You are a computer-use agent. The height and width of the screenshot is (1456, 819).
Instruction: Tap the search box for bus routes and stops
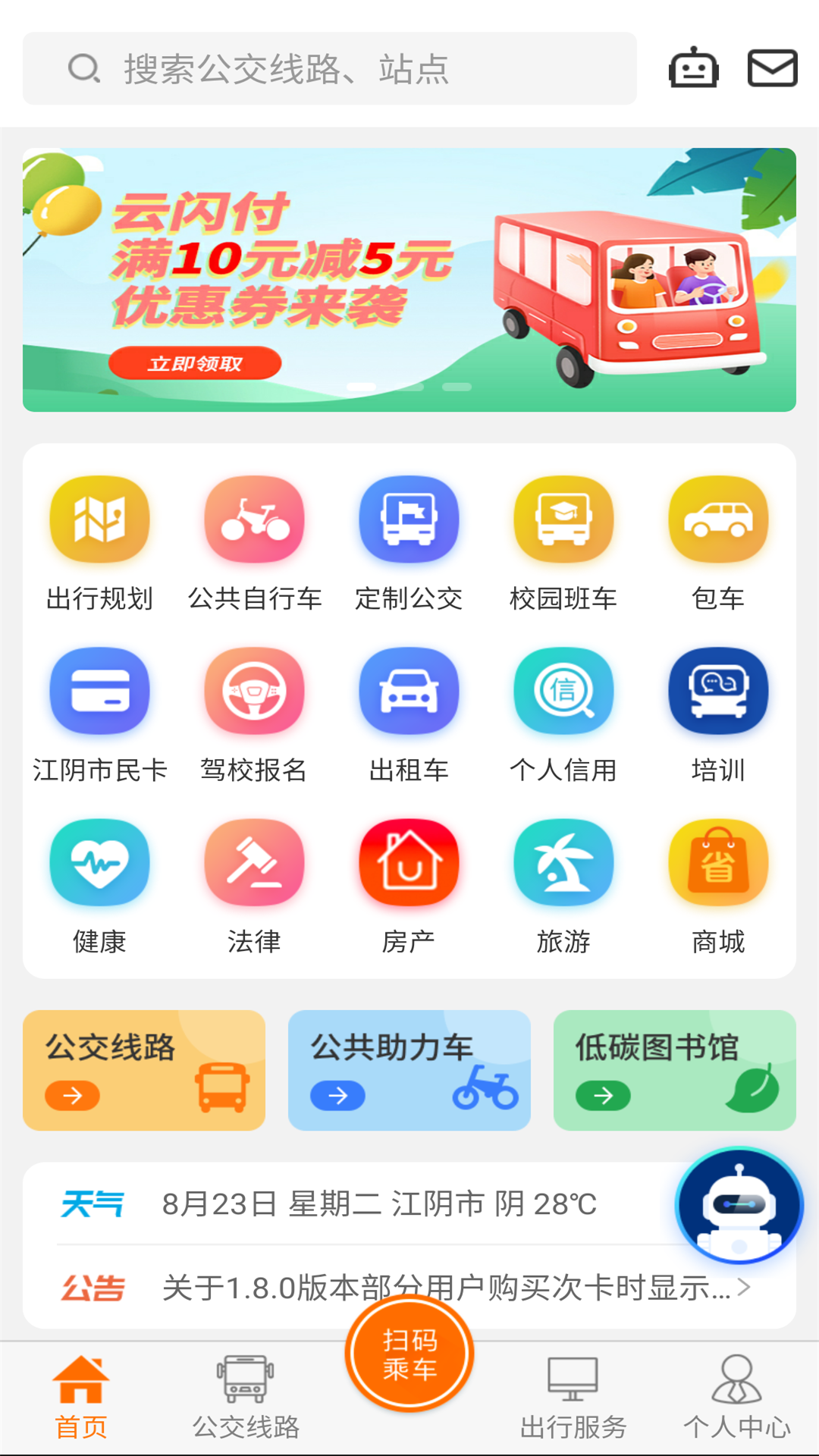click(x=330, y=69)
